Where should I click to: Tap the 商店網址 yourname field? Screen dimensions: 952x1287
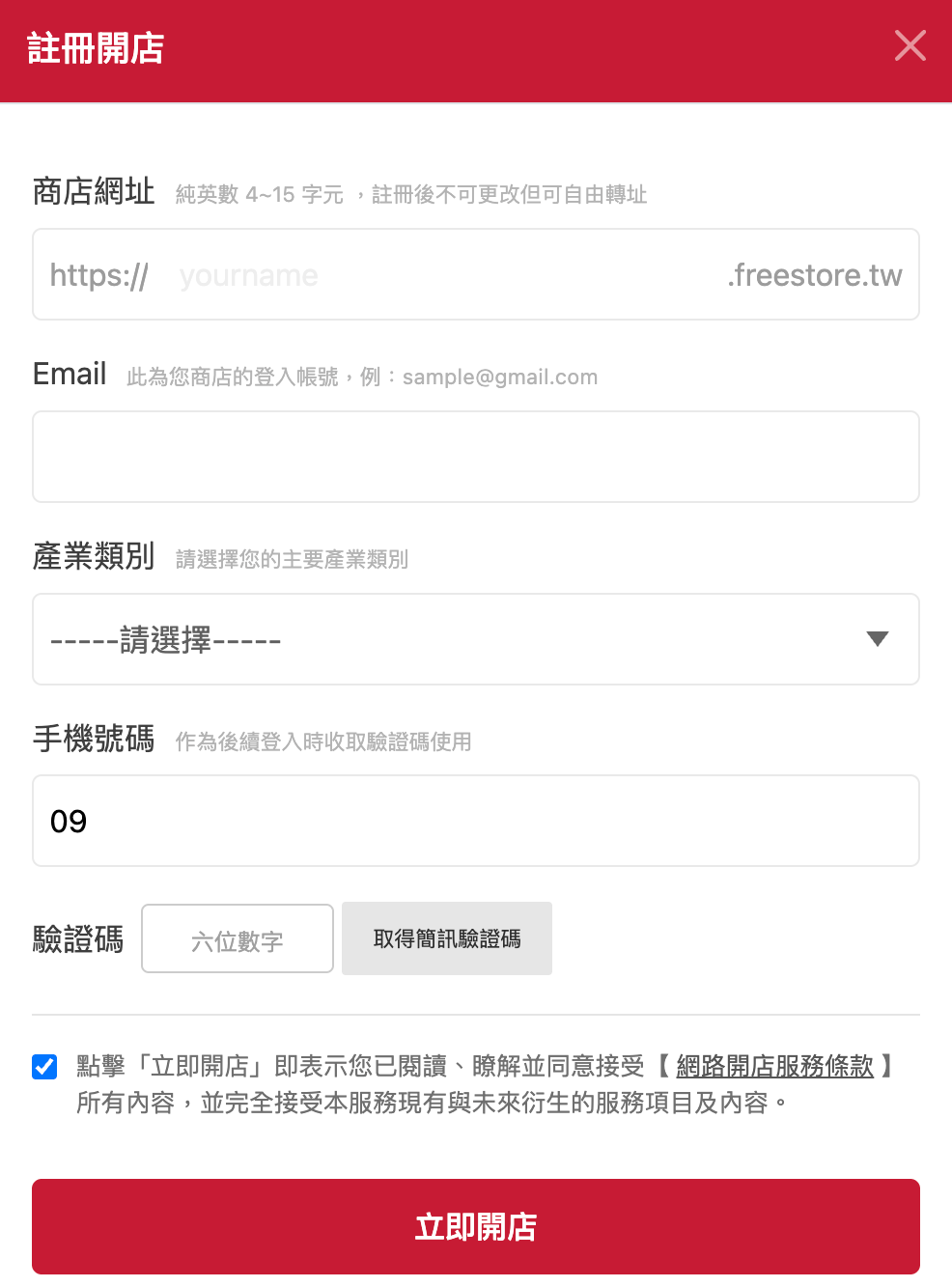point(434,275)
